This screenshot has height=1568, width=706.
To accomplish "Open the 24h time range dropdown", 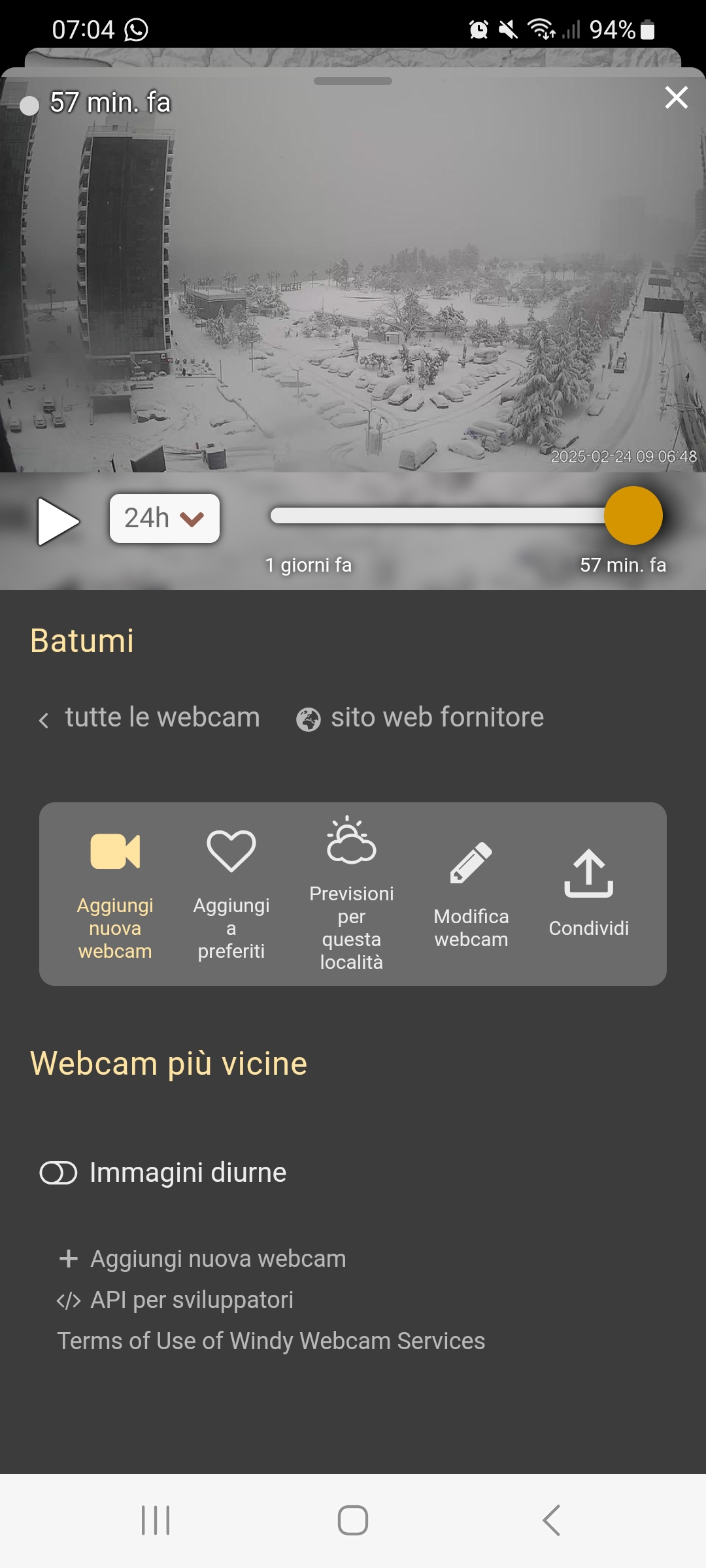I will 164,518.
